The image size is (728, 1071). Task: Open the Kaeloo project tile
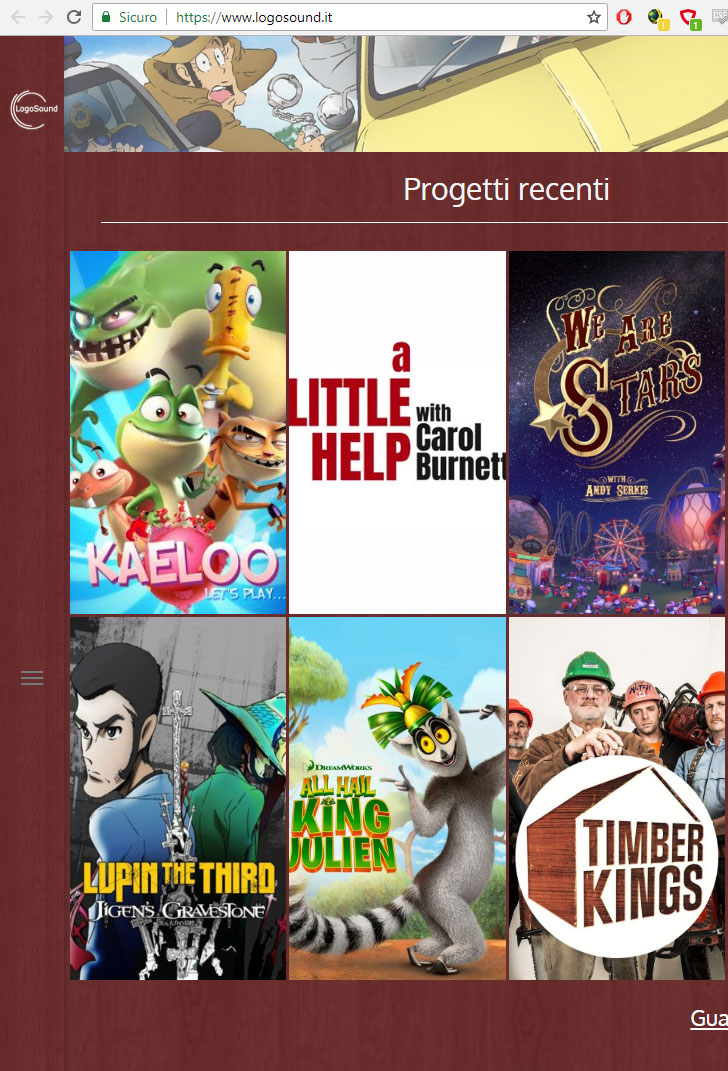pos(178,432)
